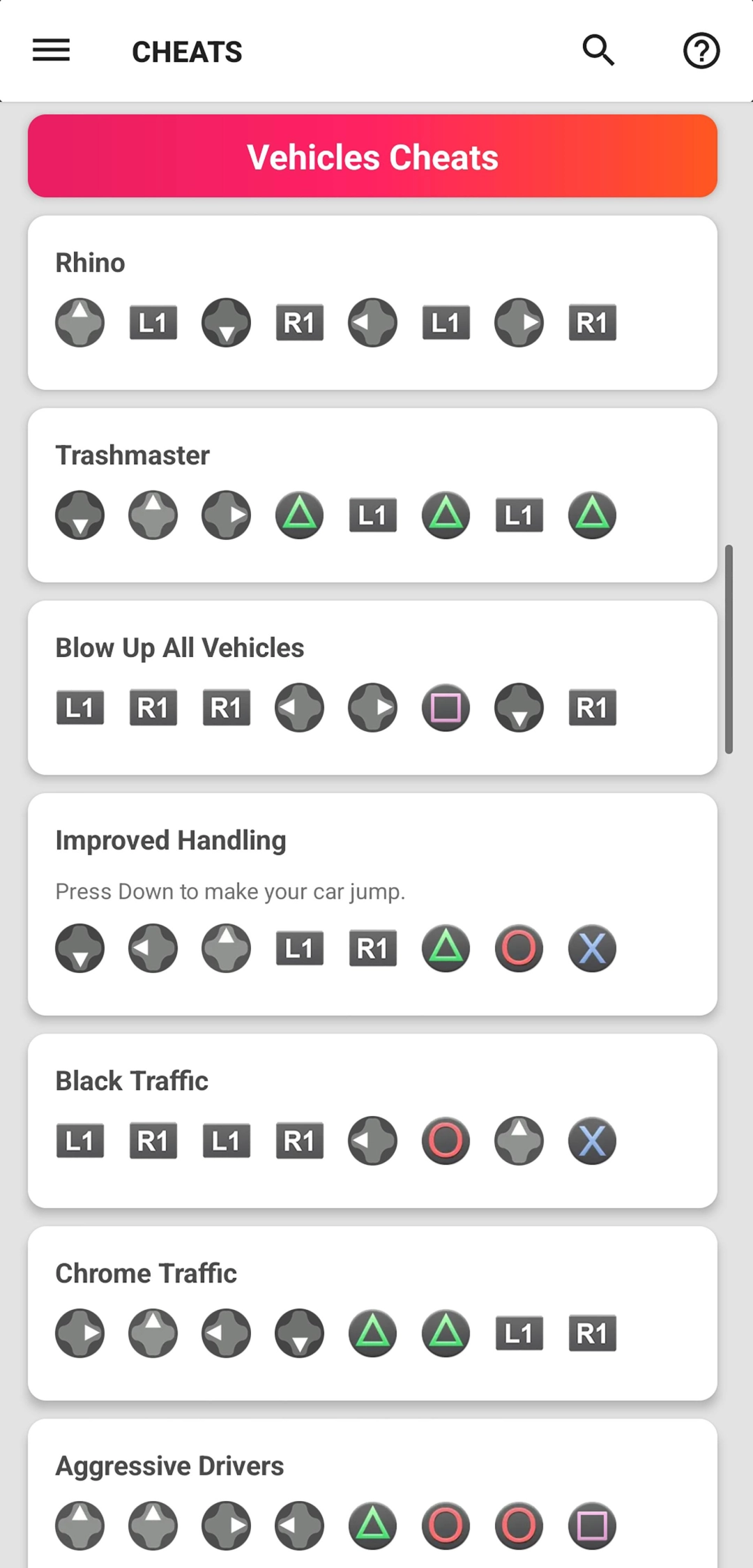Tap the Improved Handling cheat card
The image size is (753, 1568).
(372, 904)
